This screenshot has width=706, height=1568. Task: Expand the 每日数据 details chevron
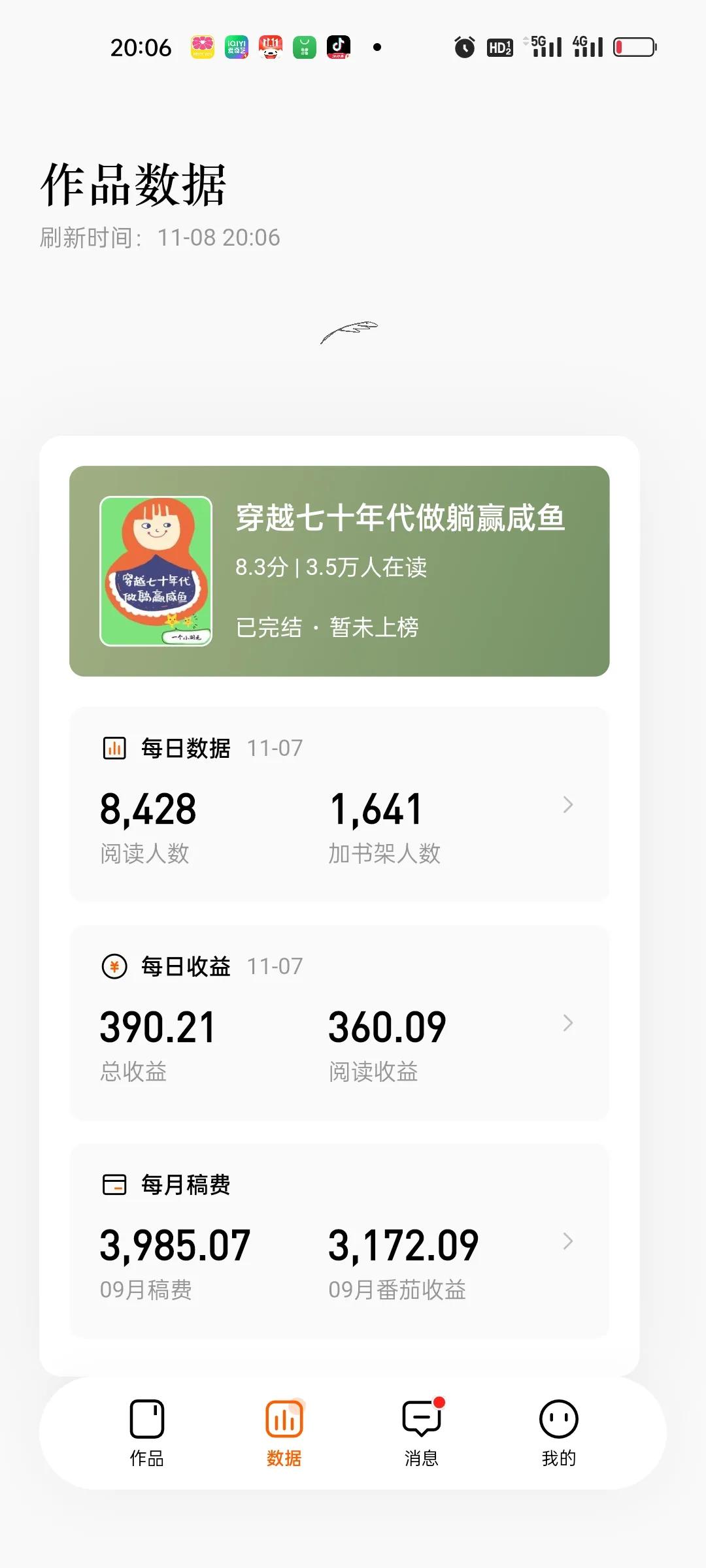coord(567,806)
